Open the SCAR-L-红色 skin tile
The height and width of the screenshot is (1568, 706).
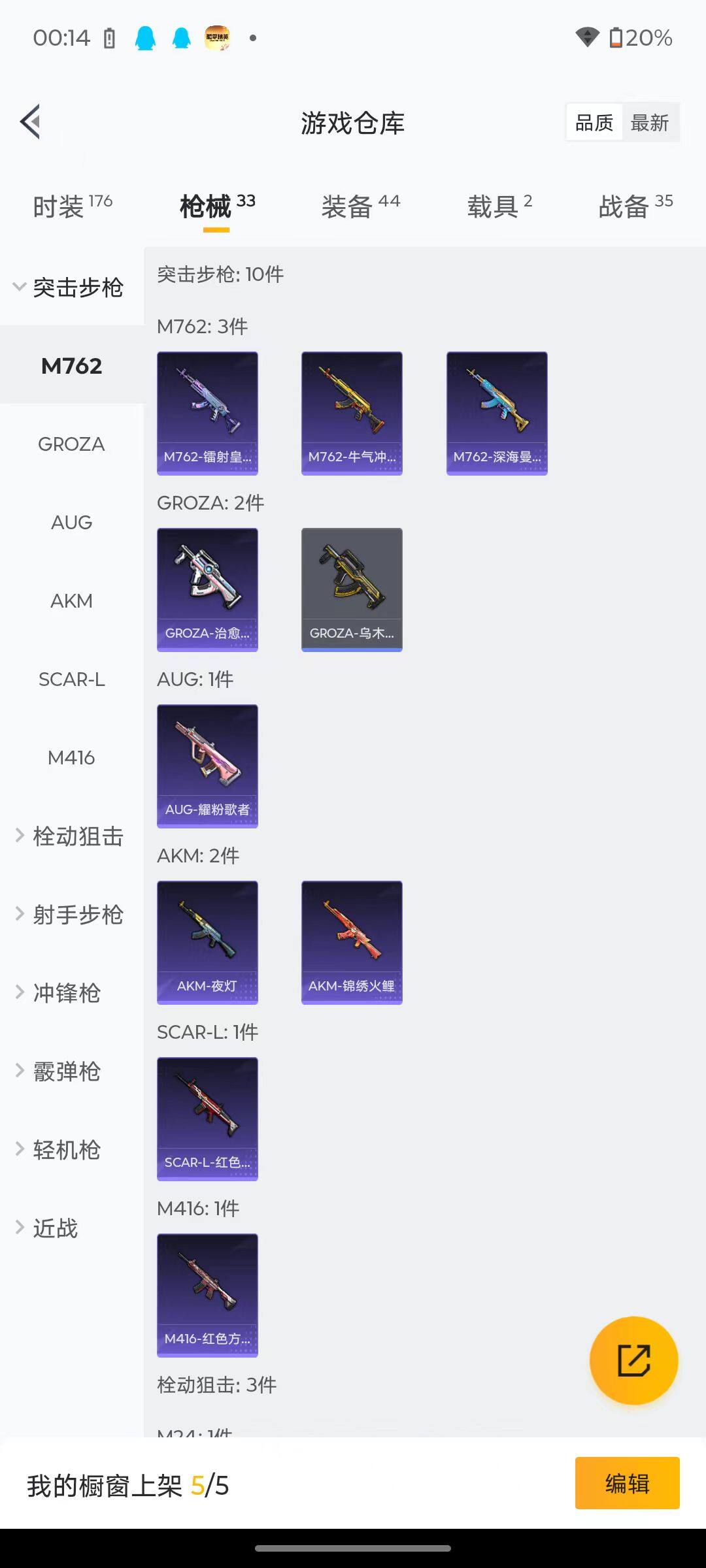pos(207,1119)
